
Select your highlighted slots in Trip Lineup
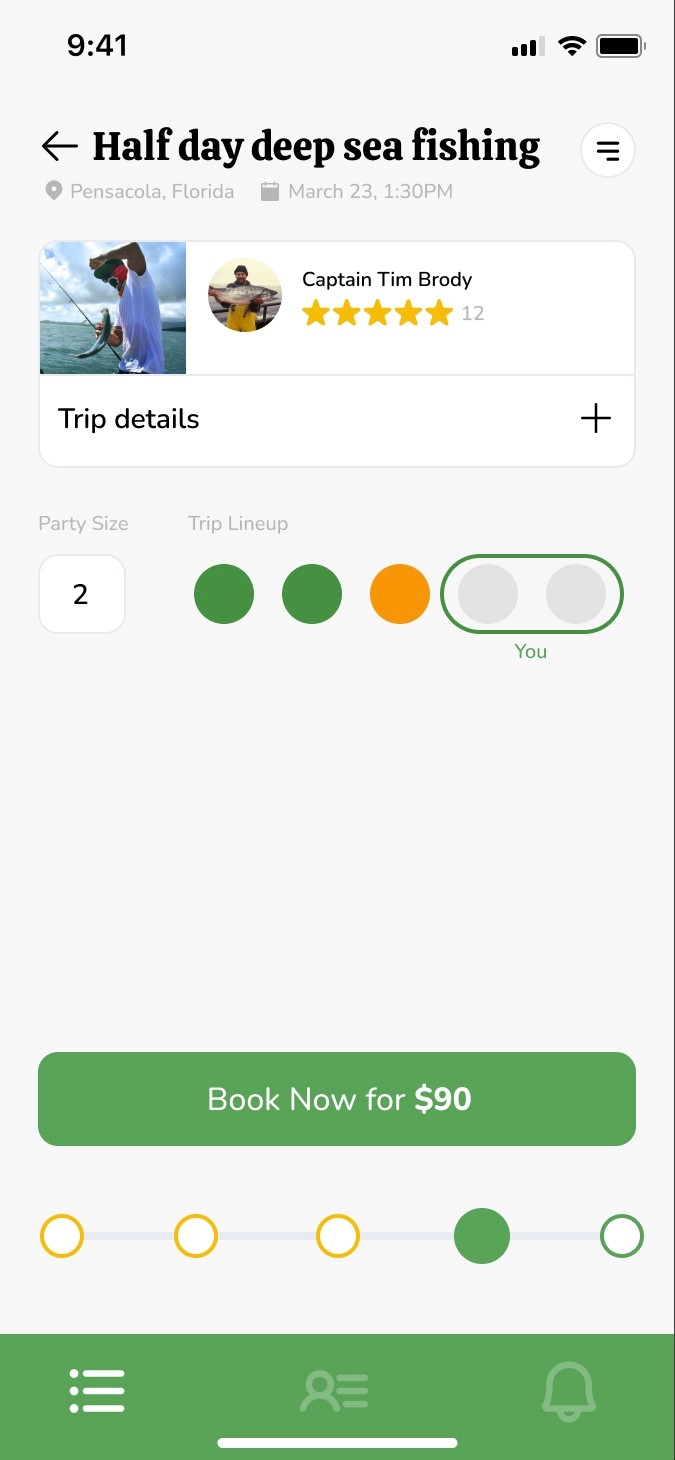tap(531, 595)
